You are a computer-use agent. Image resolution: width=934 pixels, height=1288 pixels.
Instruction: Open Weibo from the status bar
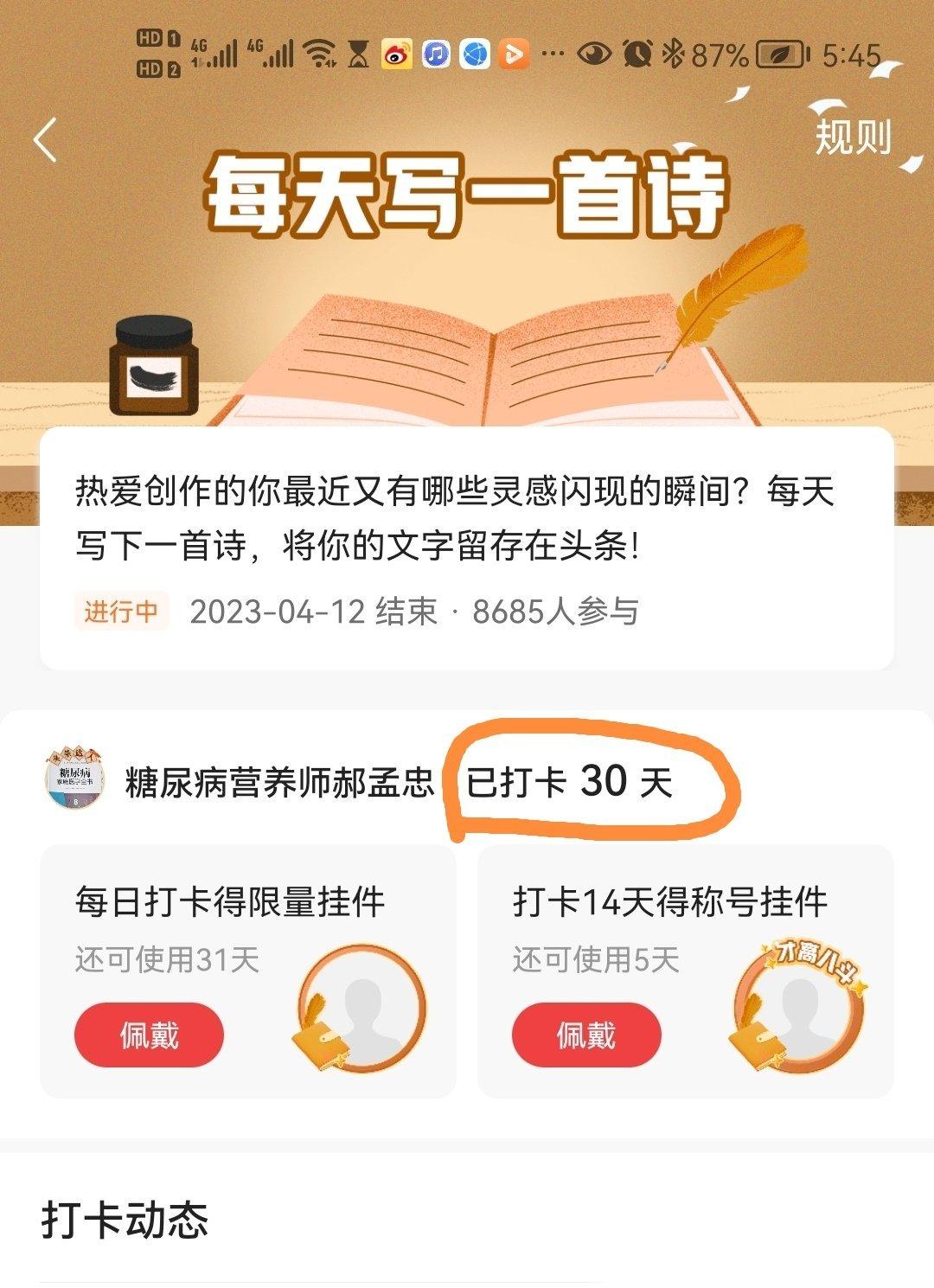click(398, 54)
